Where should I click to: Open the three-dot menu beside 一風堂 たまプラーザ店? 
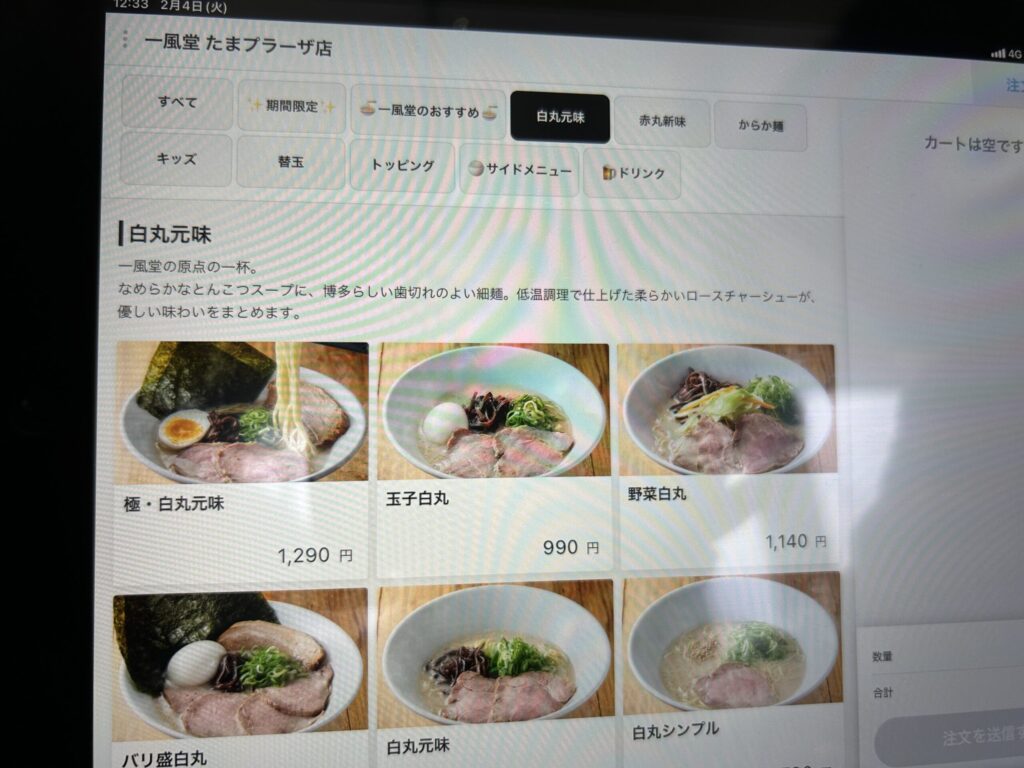(x=125, y=40)
